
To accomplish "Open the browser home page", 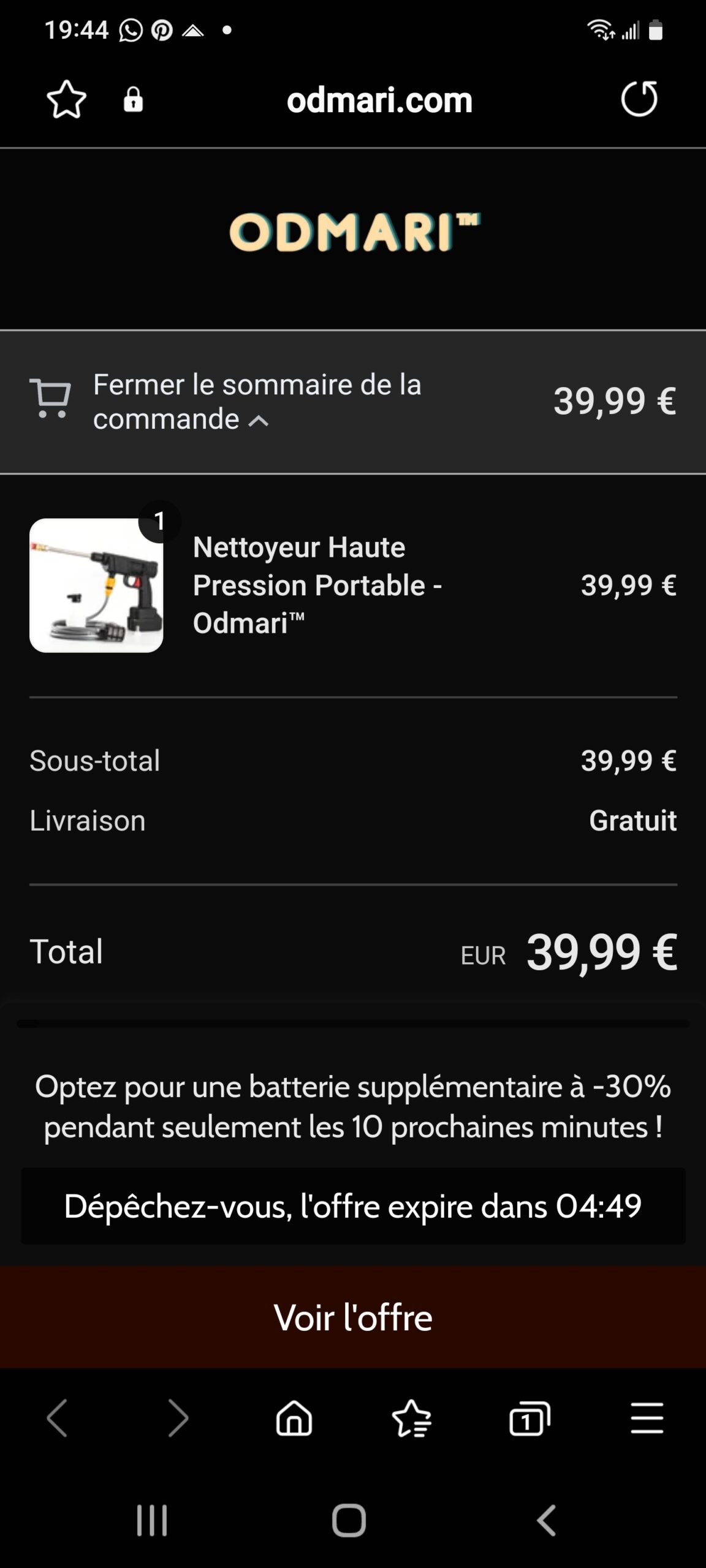I will 294,1418.
